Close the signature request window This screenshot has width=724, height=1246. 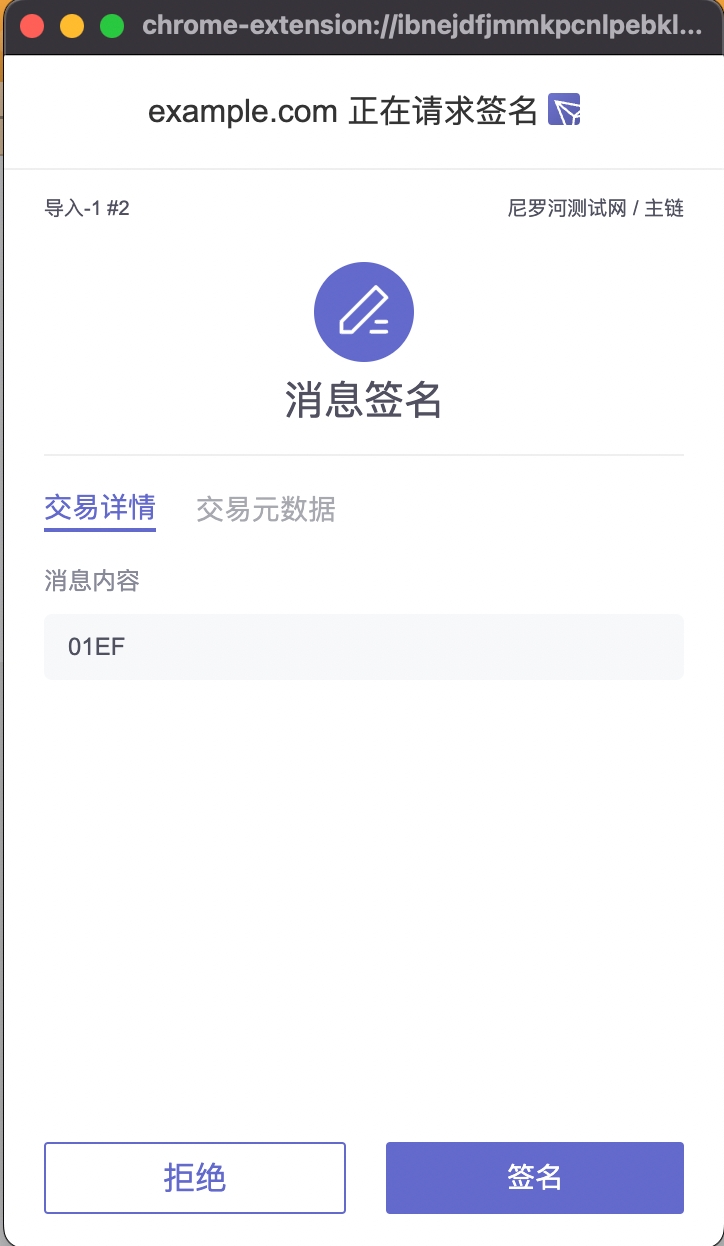pyautogui.click(x=32, y=26)
